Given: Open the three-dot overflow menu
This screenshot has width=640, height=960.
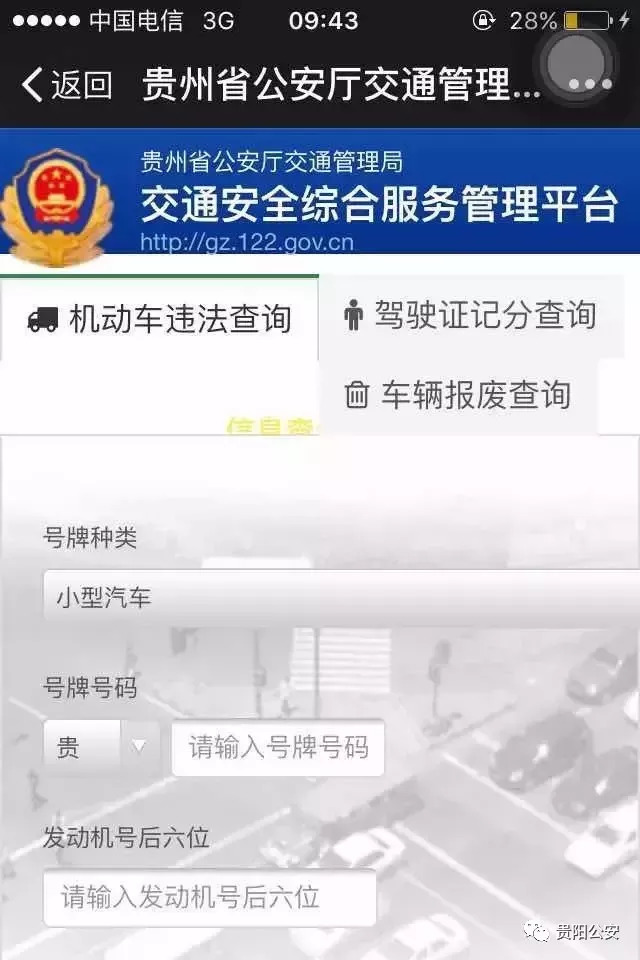Looking at the screenshot, I should (590, 84).
